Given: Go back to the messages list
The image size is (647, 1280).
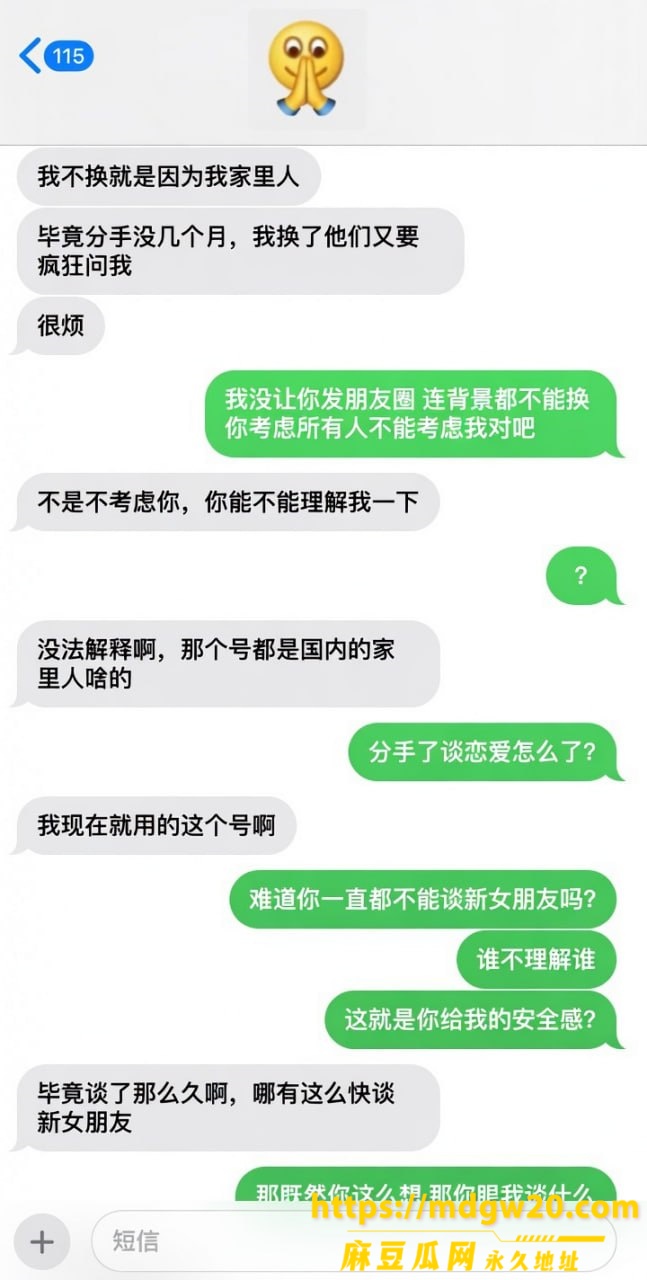Looking at the screenshot, I should pyautogui.click(x=56, y=56).
